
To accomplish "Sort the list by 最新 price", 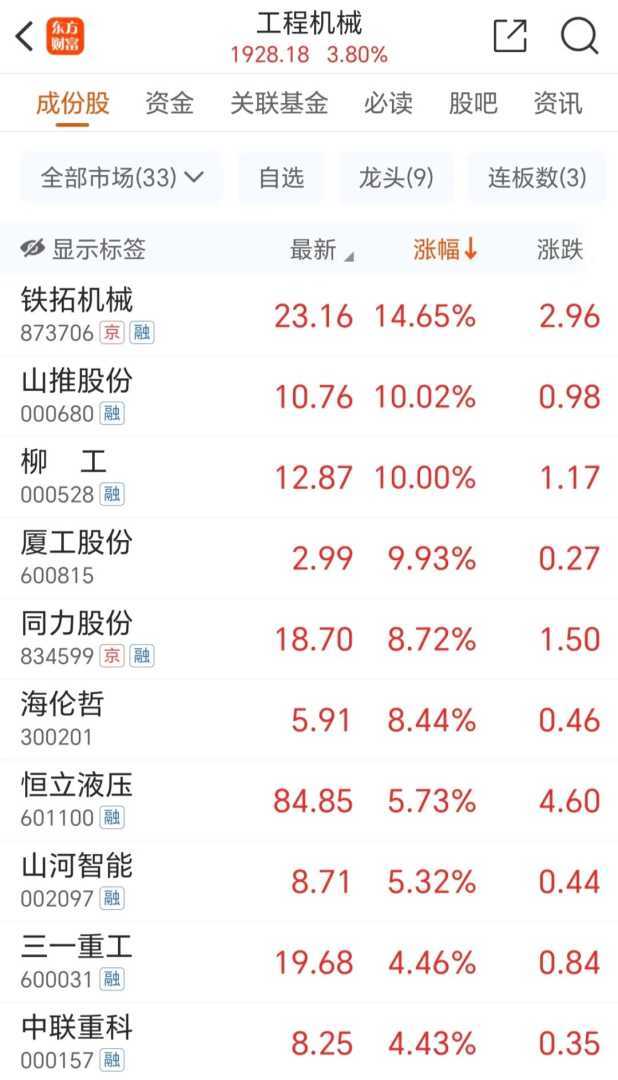I will [x=320, y=250].
